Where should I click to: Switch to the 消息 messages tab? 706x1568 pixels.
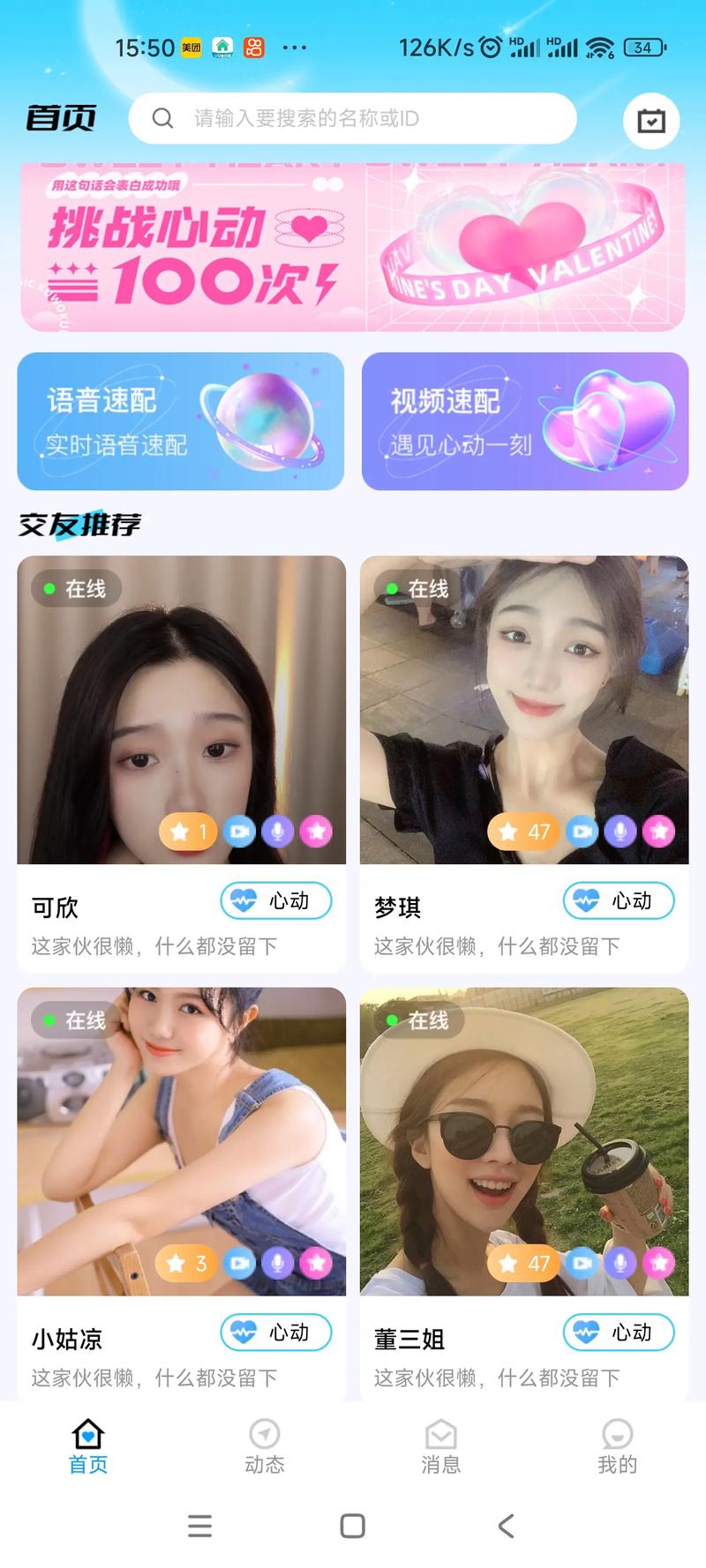click(441, 1446)
